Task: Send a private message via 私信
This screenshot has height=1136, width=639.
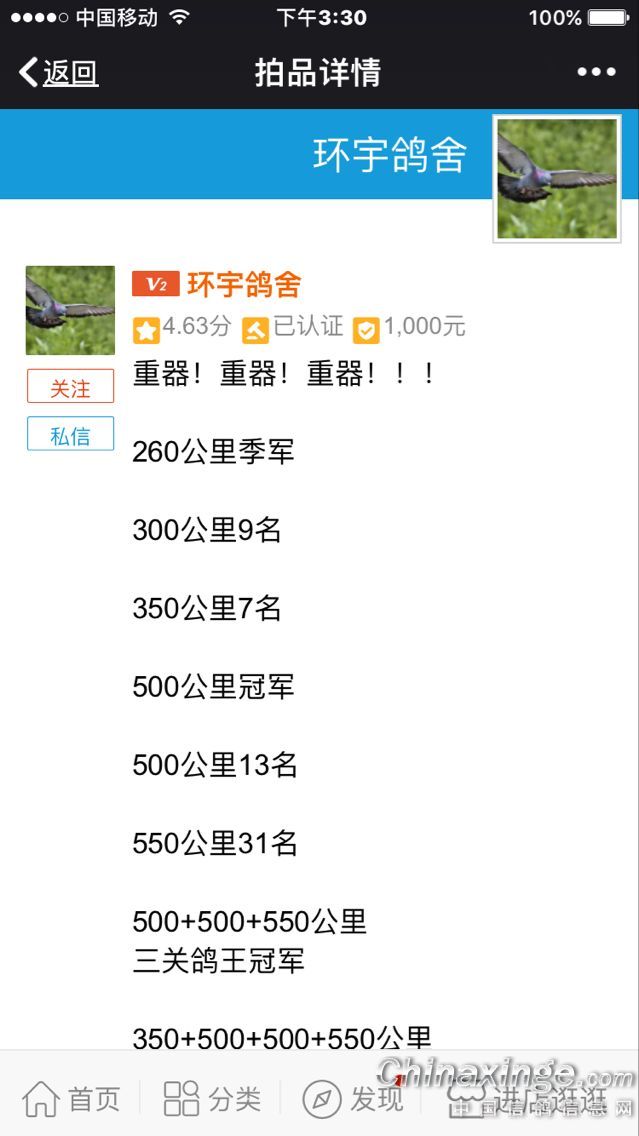Action: pyautogui.click(x=70, y=435)
